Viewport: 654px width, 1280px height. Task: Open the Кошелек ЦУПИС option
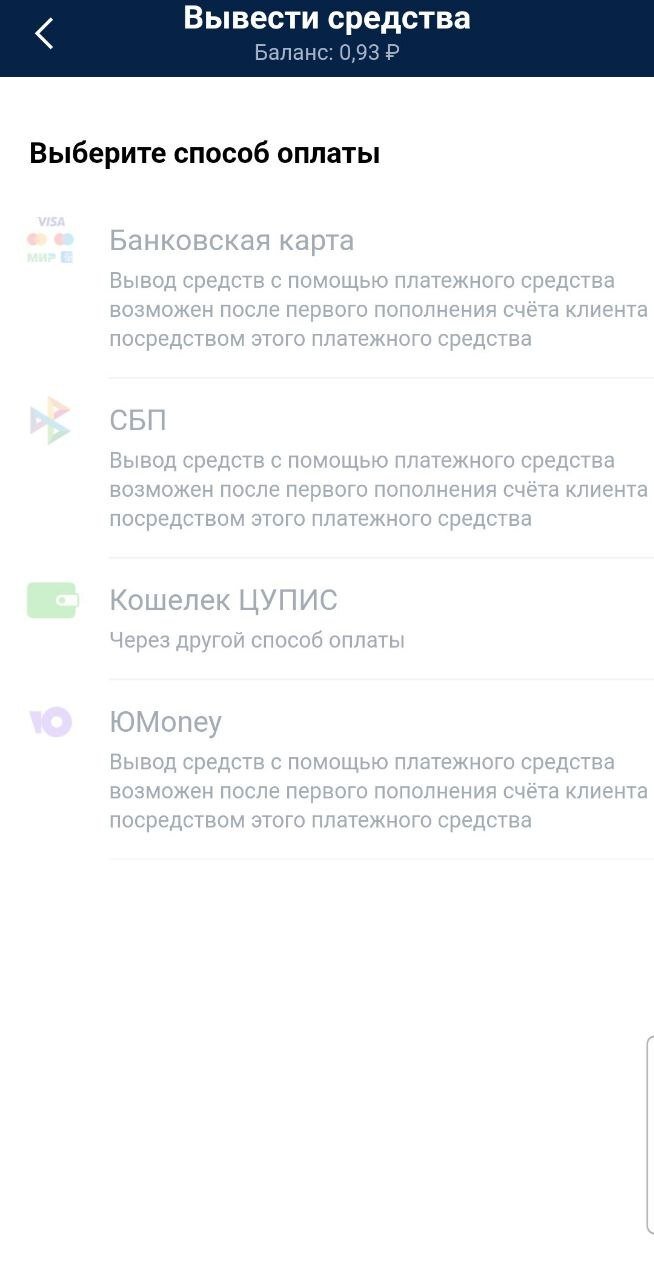pyautogui.click(x=223, y=601)
